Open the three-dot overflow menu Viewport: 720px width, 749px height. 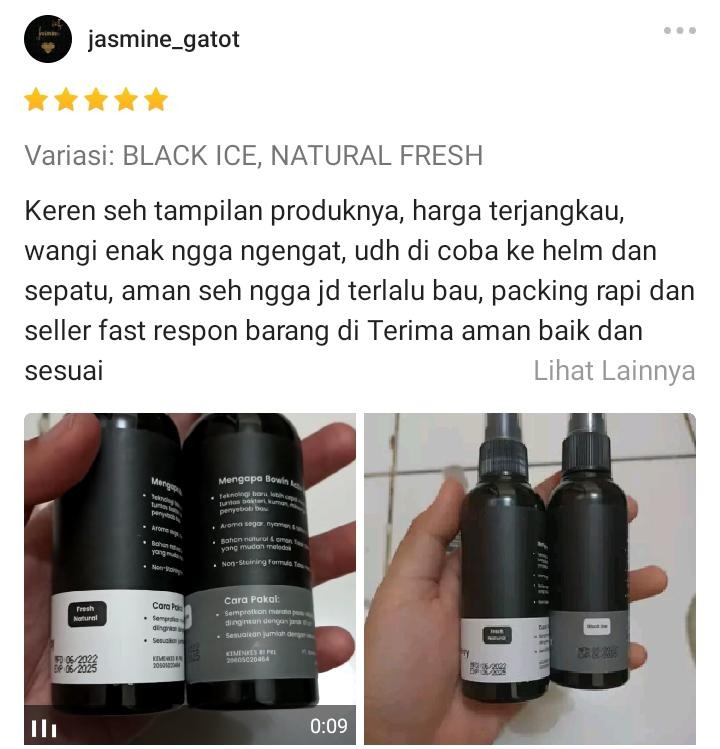coord(679,31)
